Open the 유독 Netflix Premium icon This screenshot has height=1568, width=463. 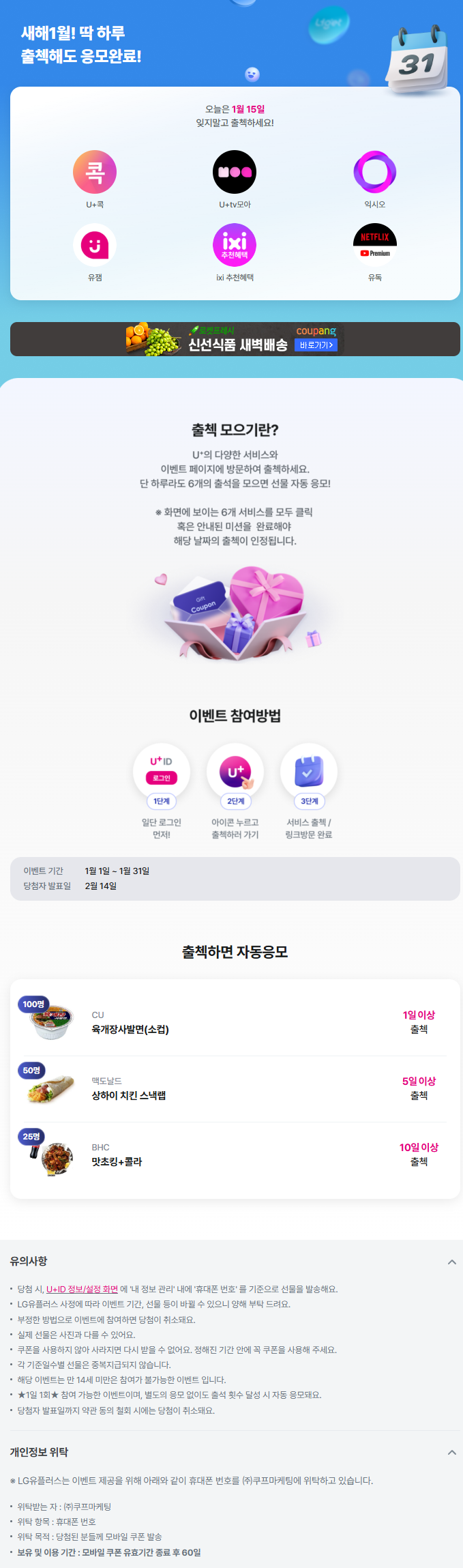pyautogui.click(x=374, y=246)
